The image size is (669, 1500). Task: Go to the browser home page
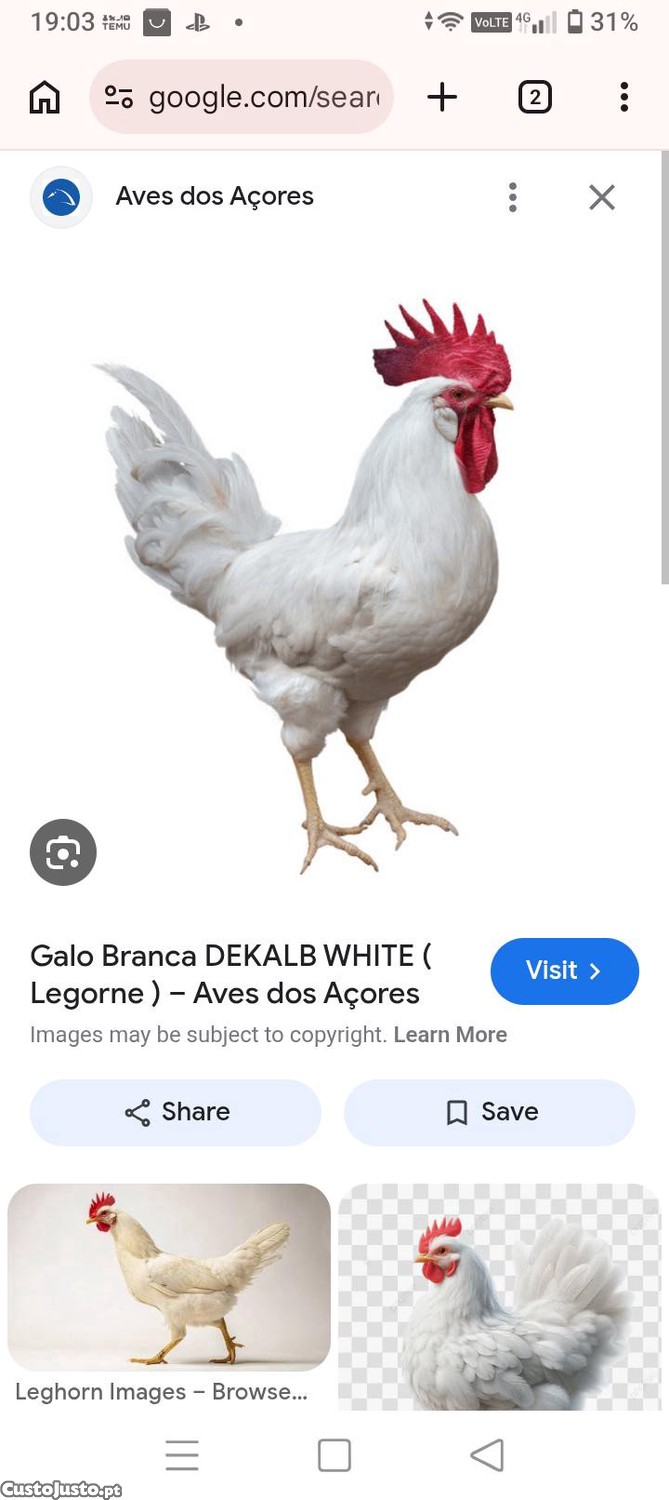coord(45,97)
